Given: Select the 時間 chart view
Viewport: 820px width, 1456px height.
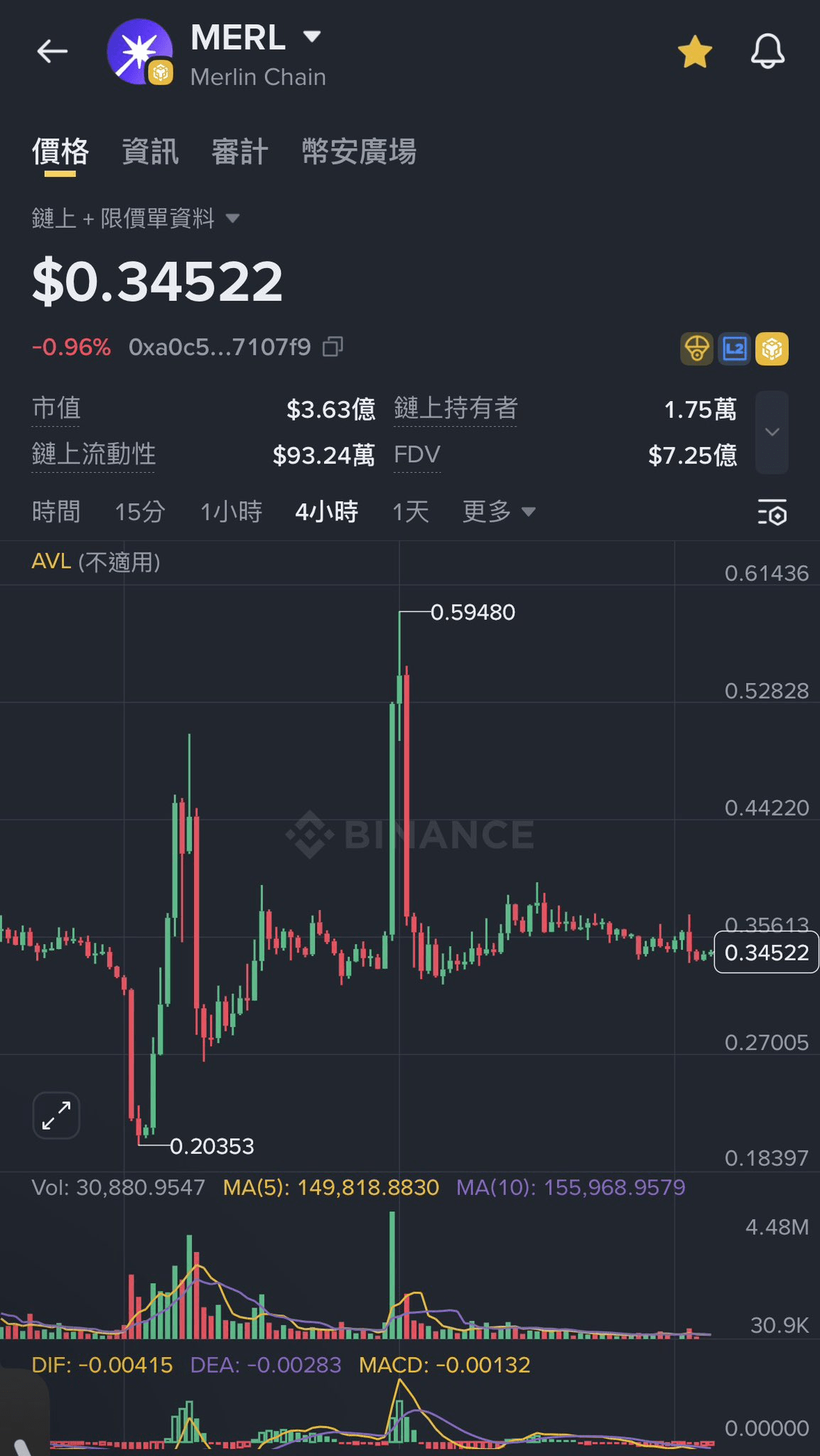Looking at the screenshot, I should point(56,512).
